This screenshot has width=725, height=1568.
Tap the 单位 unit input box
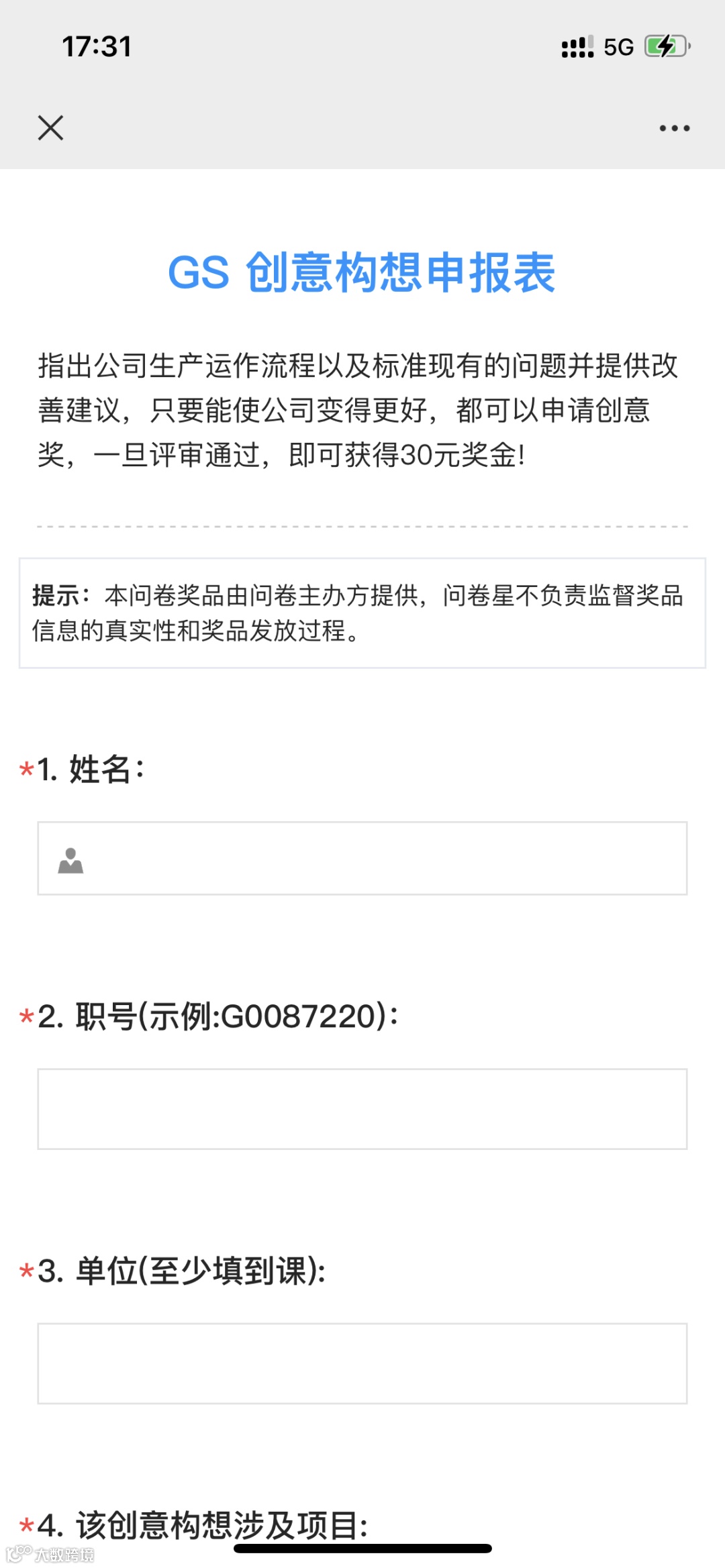click(x=362, y=1362)
